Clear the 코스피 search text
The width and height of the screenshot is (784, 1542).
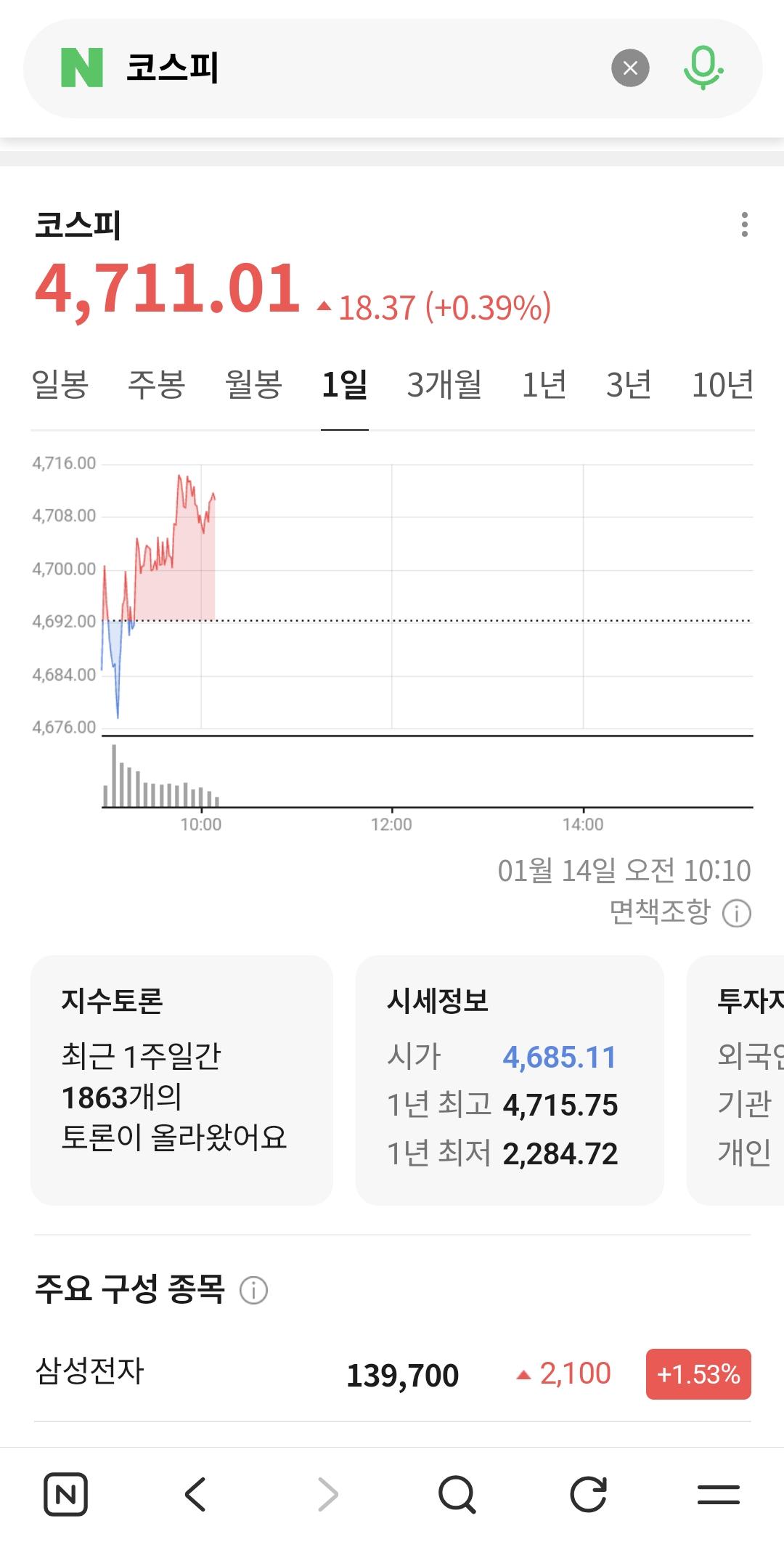point(631,68)
